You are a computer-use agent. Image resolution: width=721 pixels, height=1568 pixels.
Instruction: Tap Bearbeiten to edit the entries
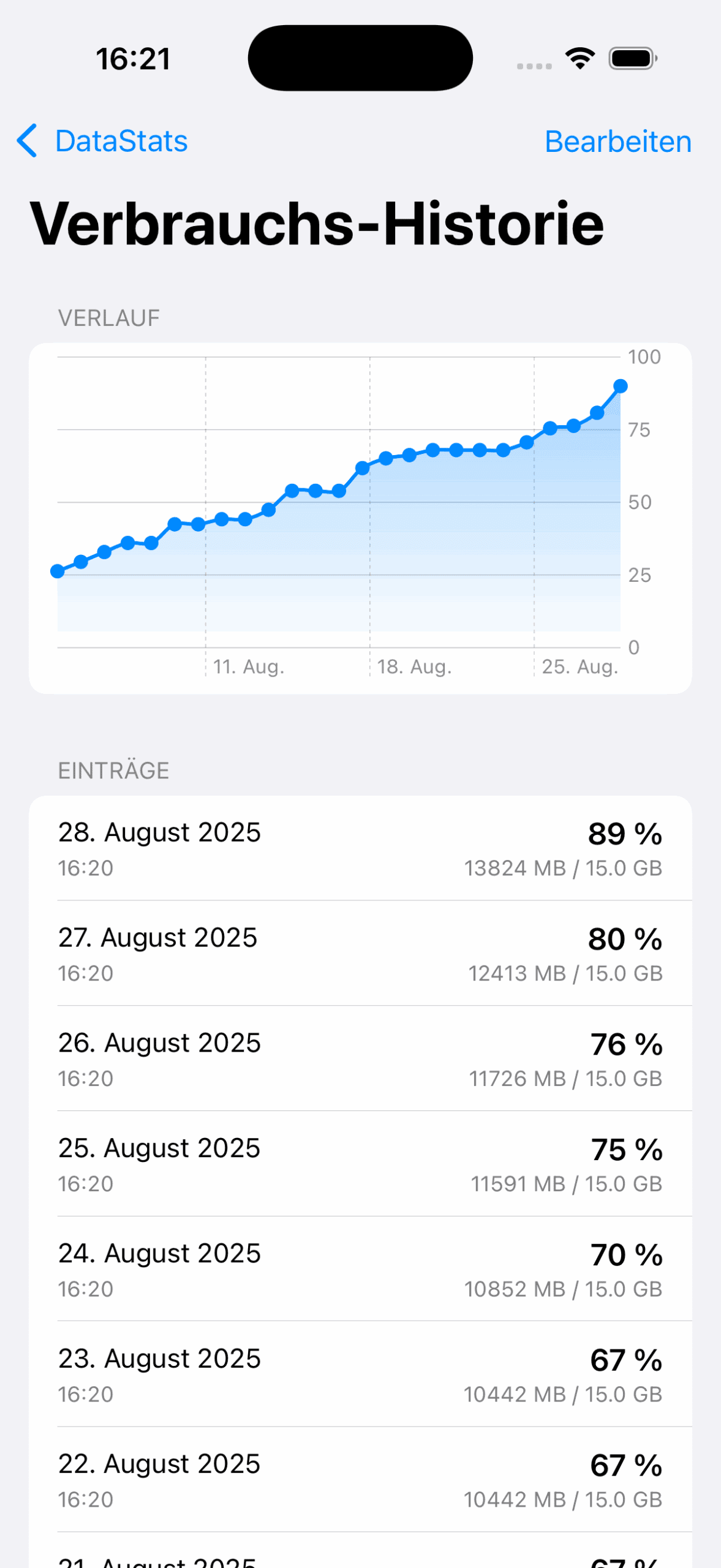[x=617, y=141]
